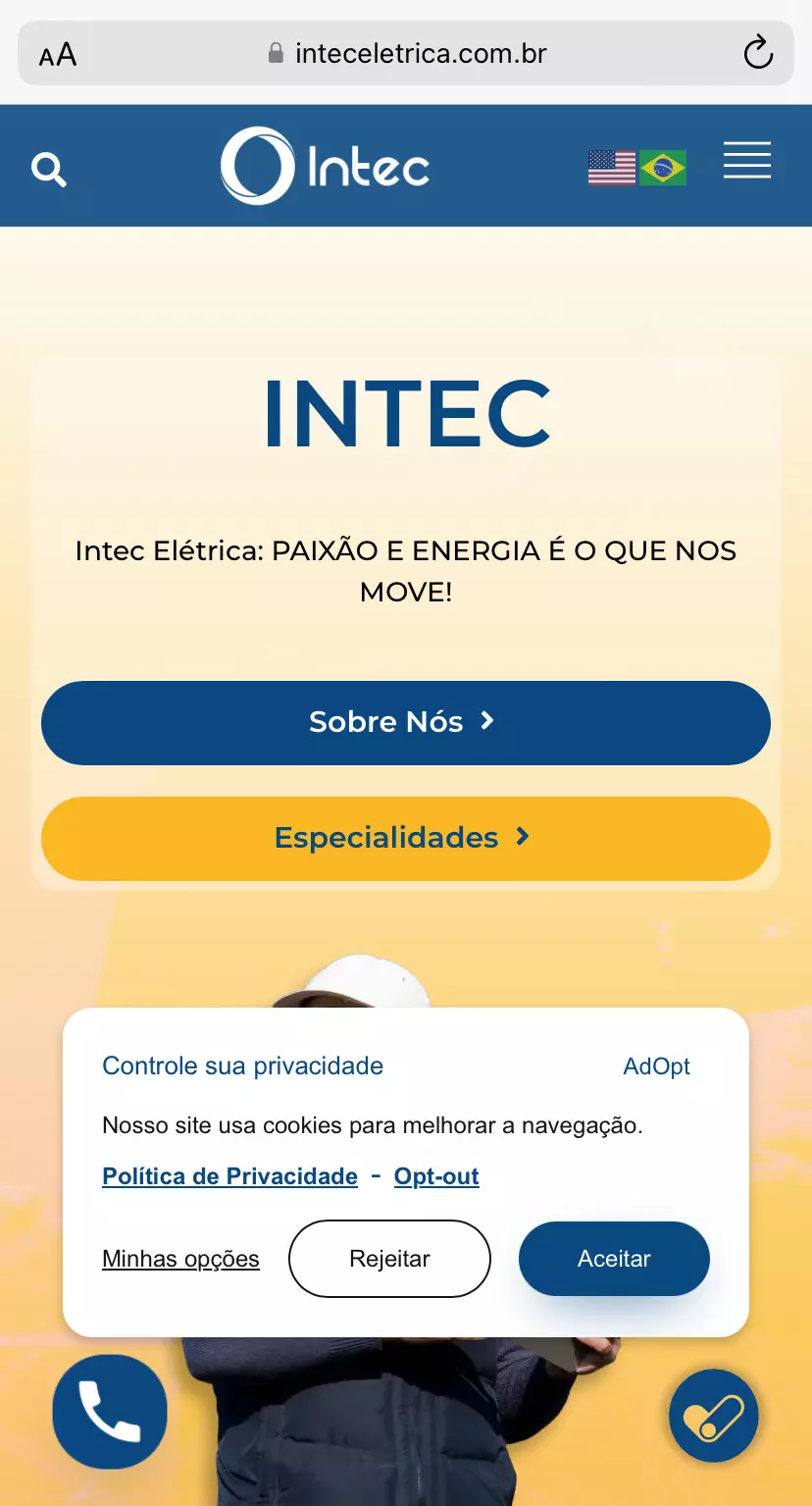
Task: Tap the Intec logo to go home
Action: click(x=326, y=166)
